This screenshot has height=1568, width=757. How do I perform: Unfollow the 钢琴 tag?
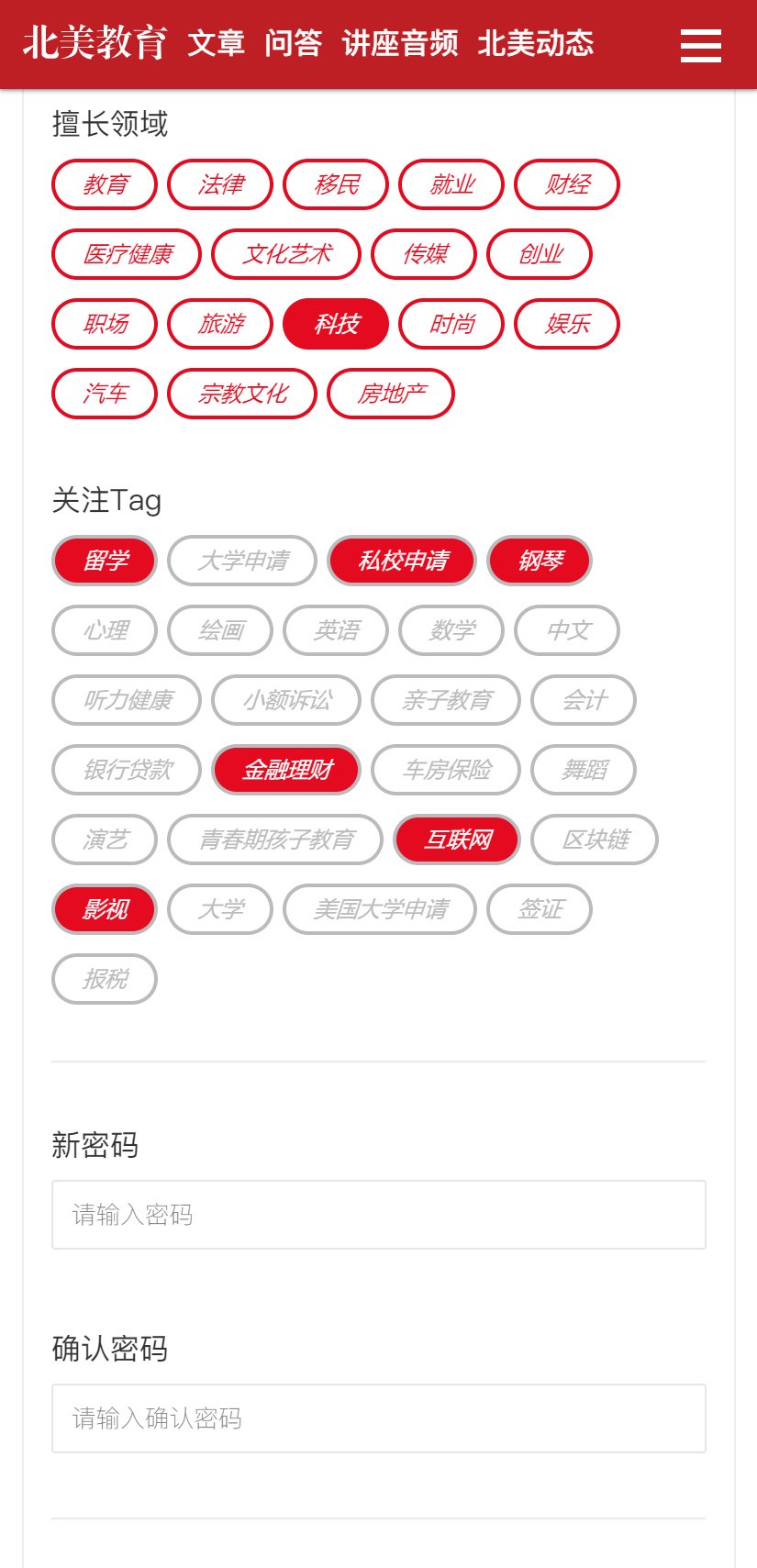[x=540, y=561]
